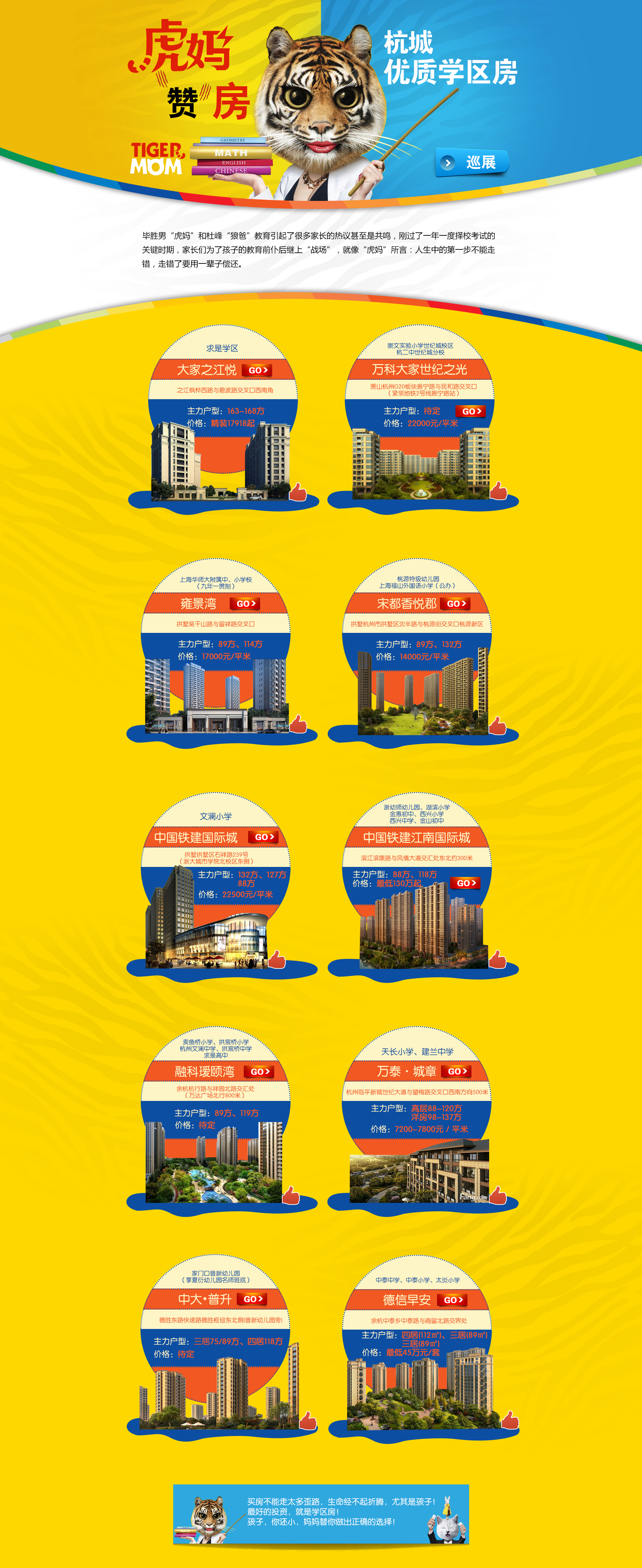Open 宋都香悦郡 via its GO button
The height and width of the screenshot is (1568, 642).
pos(456,603)
